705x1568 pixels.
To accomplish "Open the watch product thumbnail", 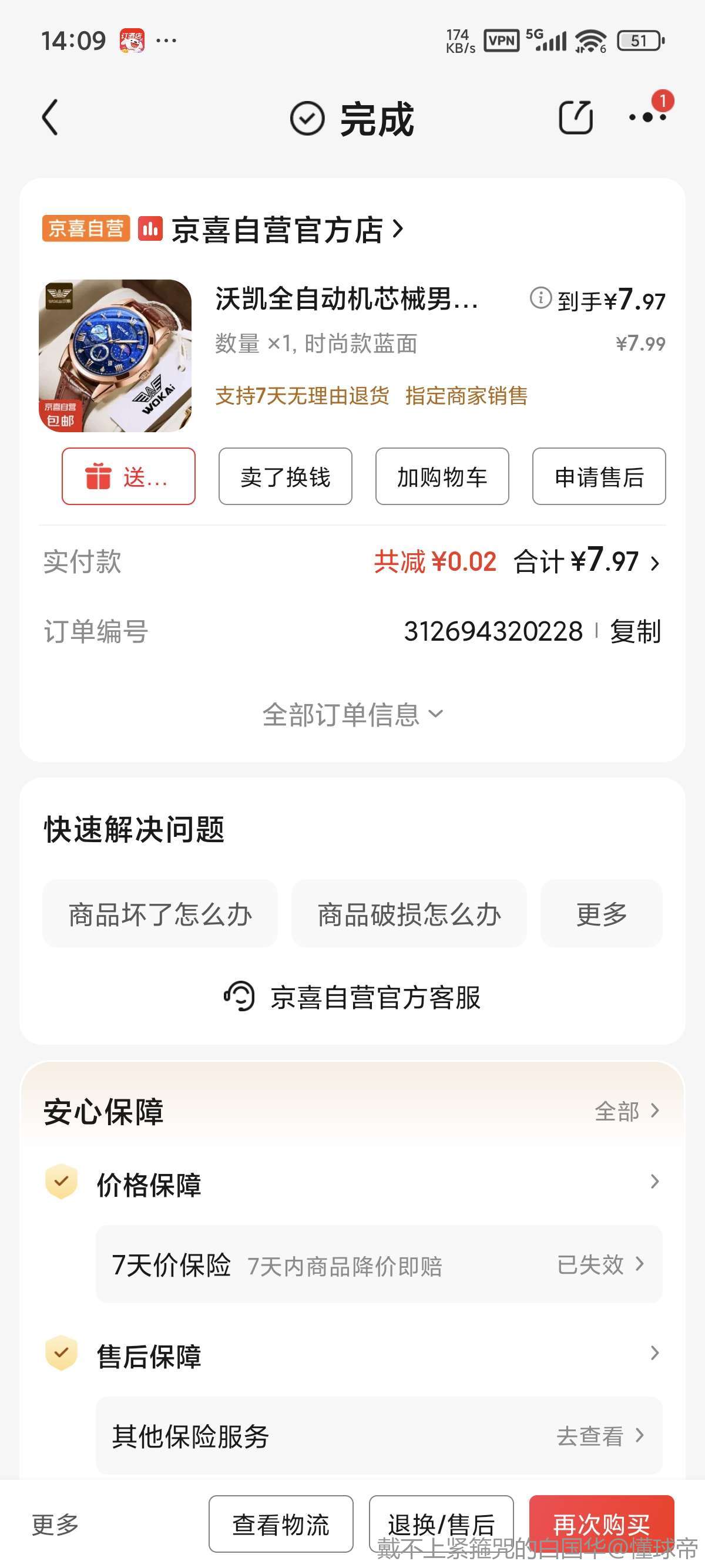I will 115,355.
